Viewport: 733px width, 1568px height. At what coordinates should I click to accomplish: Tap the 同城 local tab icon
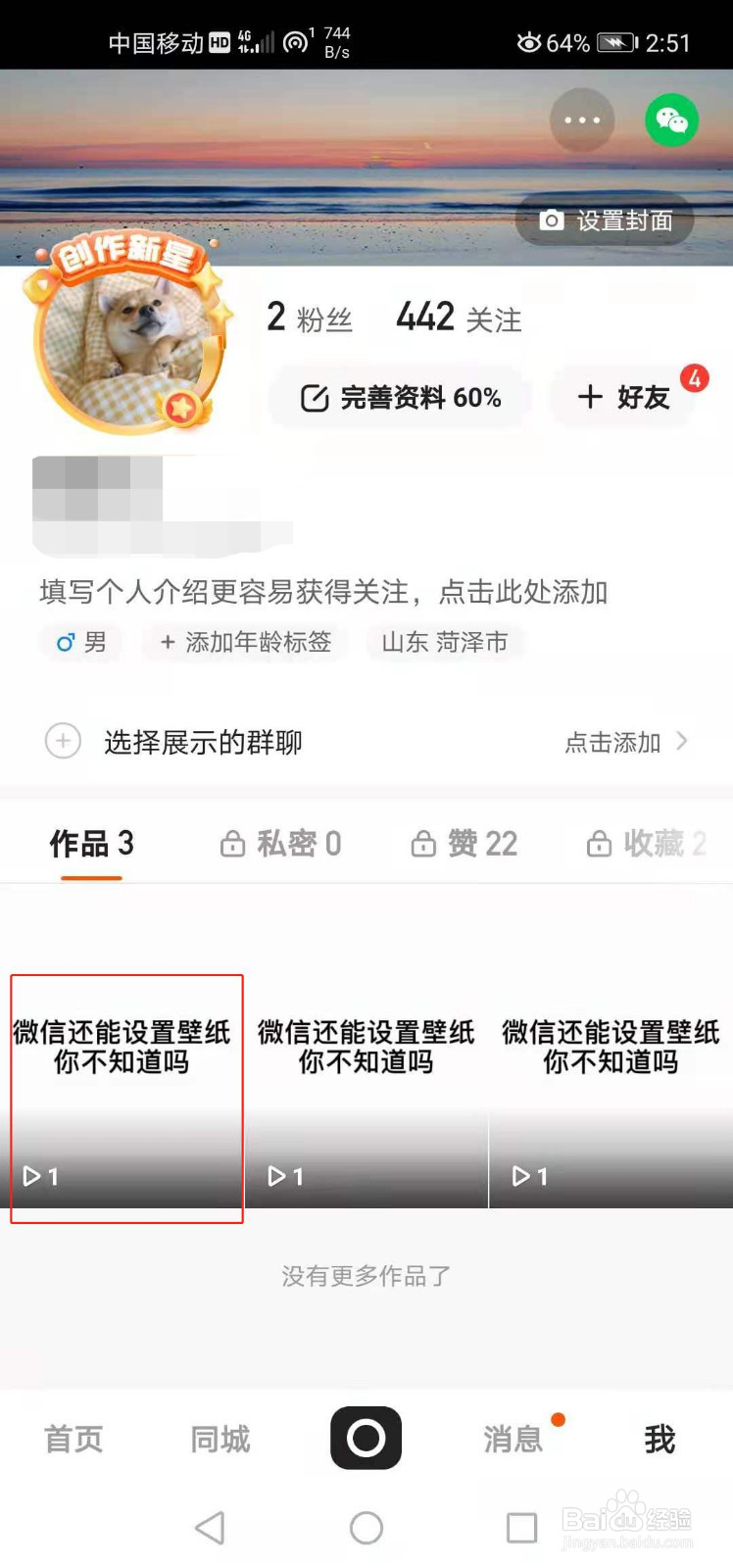point(219,1437)
